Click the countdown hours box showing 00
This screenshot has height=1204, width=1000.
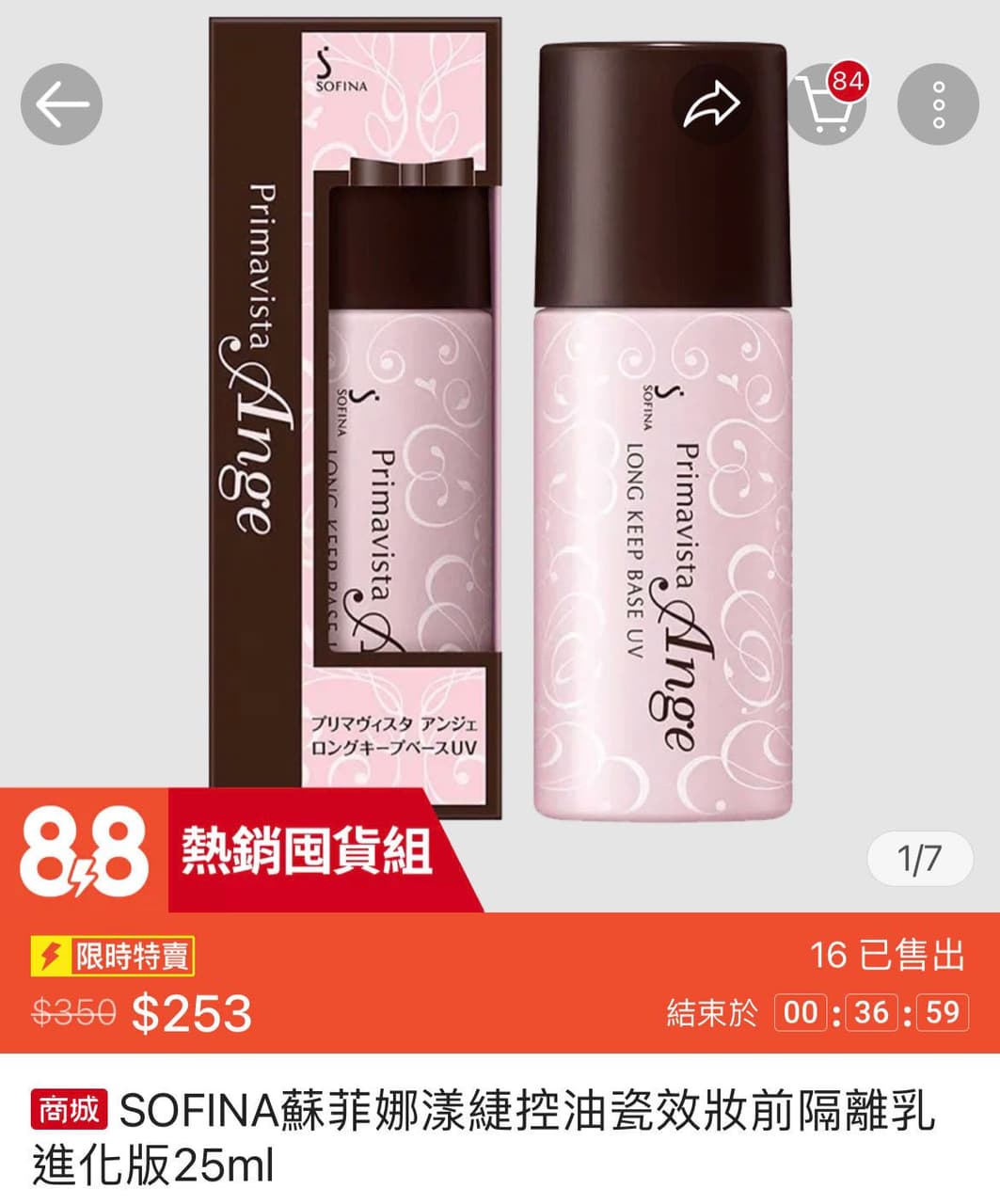click(803, 1014)
